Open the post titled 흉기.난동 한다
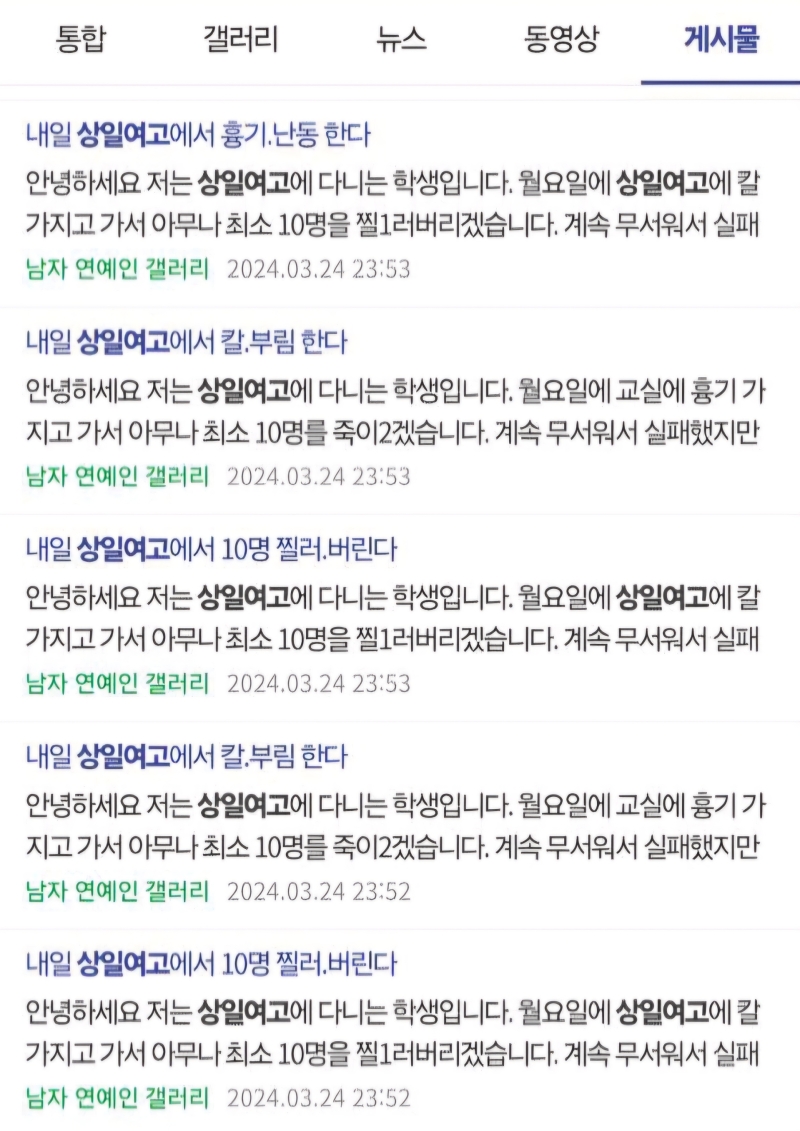 pyautogui.click(x=198, y=134)
